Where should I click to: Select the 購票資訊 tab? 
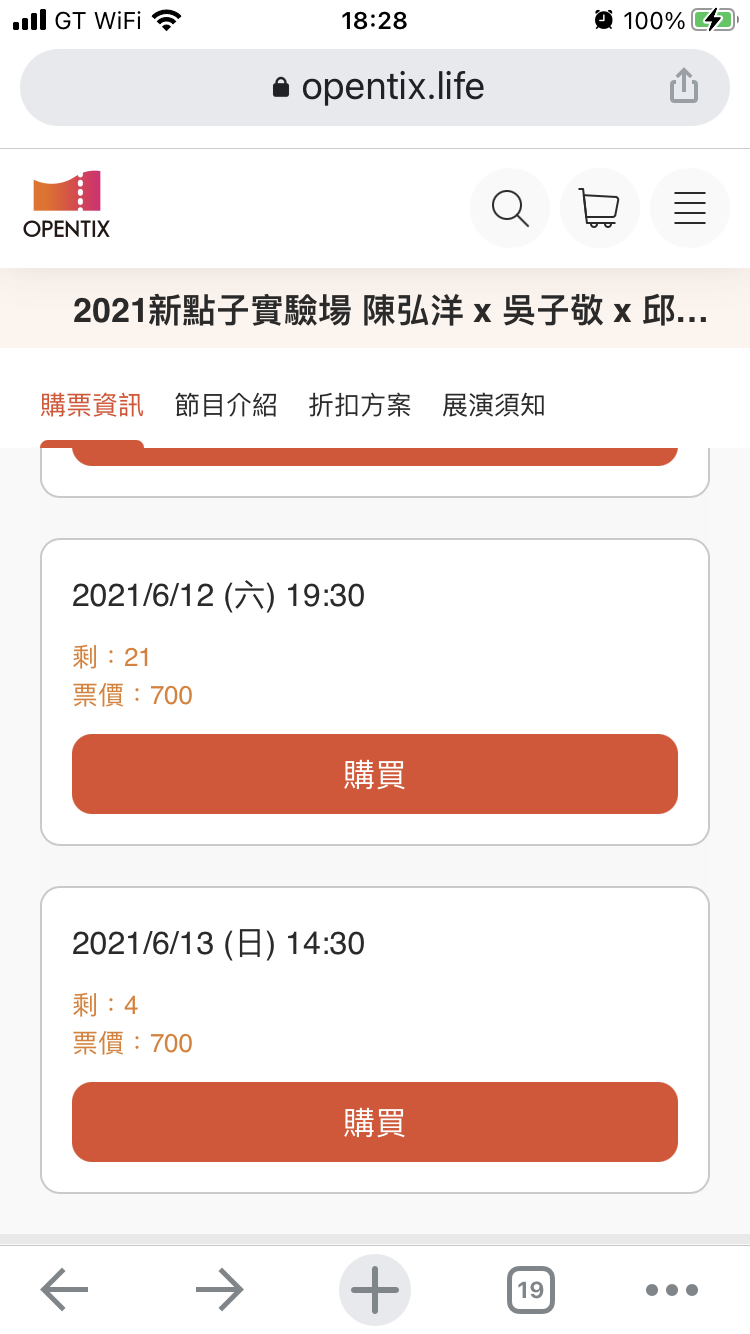click(x=92, y=405)
